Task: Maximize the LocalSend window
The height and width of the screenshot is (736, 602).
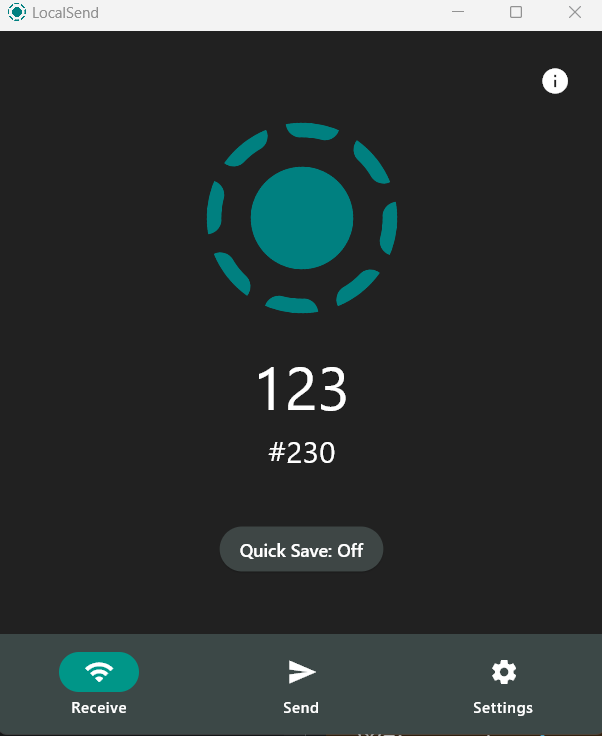Action: coord(516,13)
